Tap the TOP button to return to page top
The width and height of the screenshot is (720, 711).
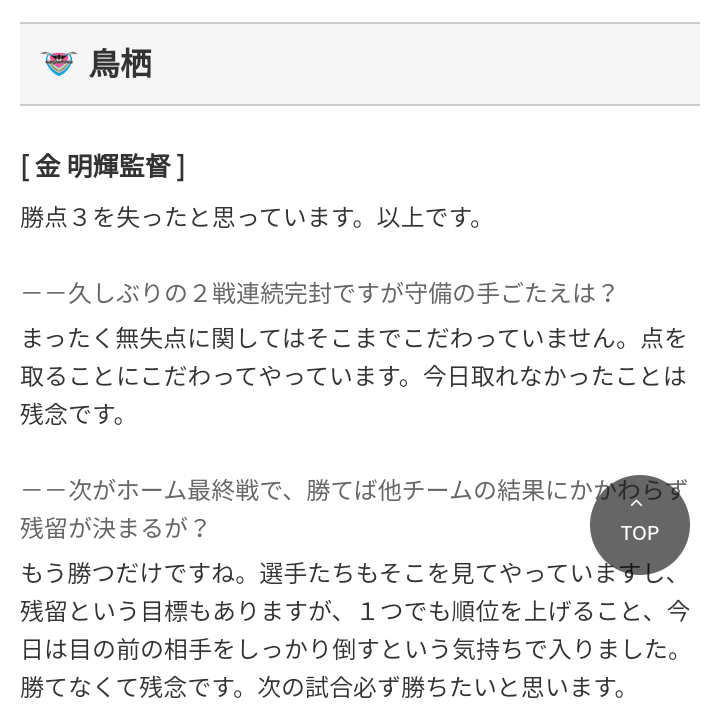(x=639, y=524)
